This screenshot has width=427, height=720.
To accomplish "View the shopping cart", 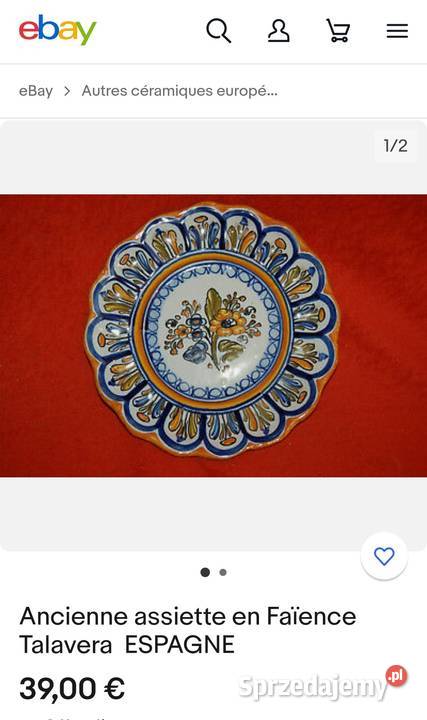I will [x=338, y=31].
